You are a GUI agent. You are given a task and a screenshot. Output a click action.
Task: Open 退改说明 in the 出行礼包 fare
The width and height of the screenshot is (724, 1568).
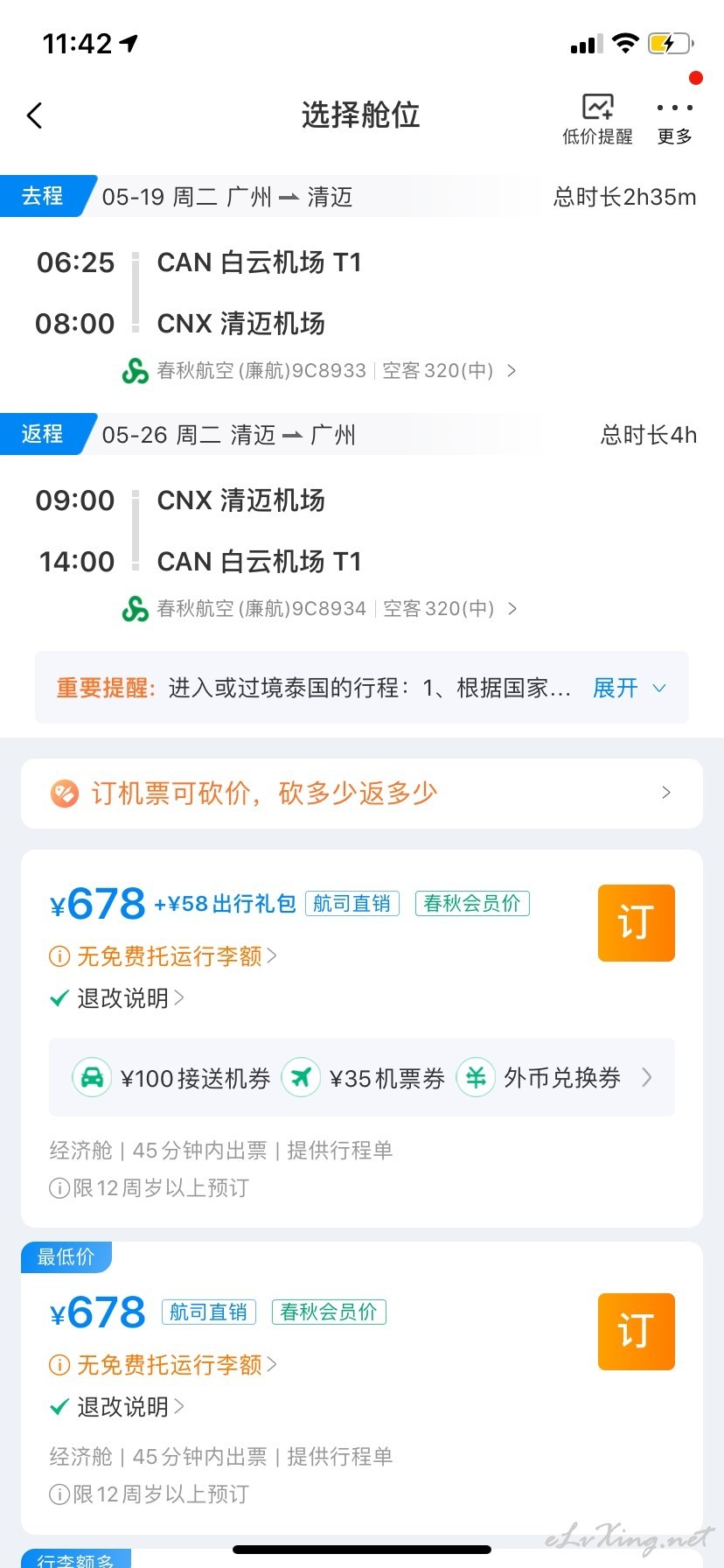[x=117, y=998]
